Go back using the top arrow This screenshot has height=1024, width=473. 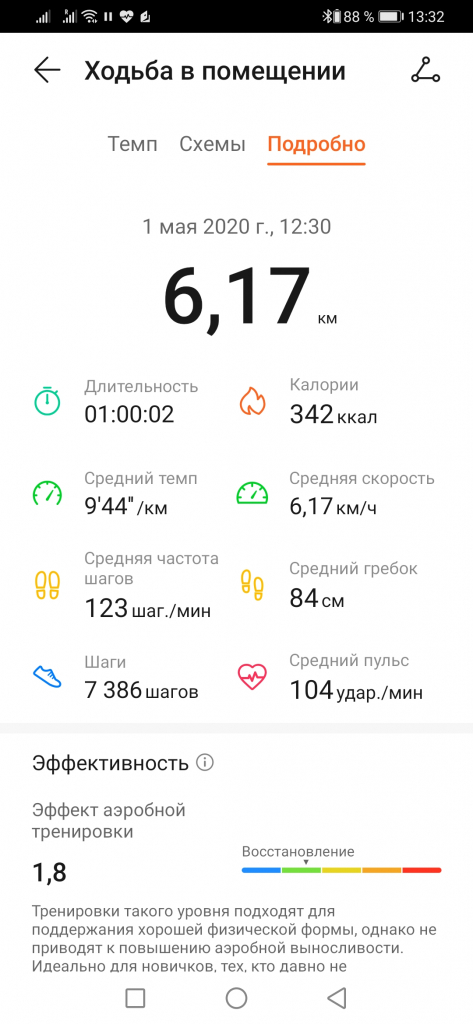coord(47,71)
